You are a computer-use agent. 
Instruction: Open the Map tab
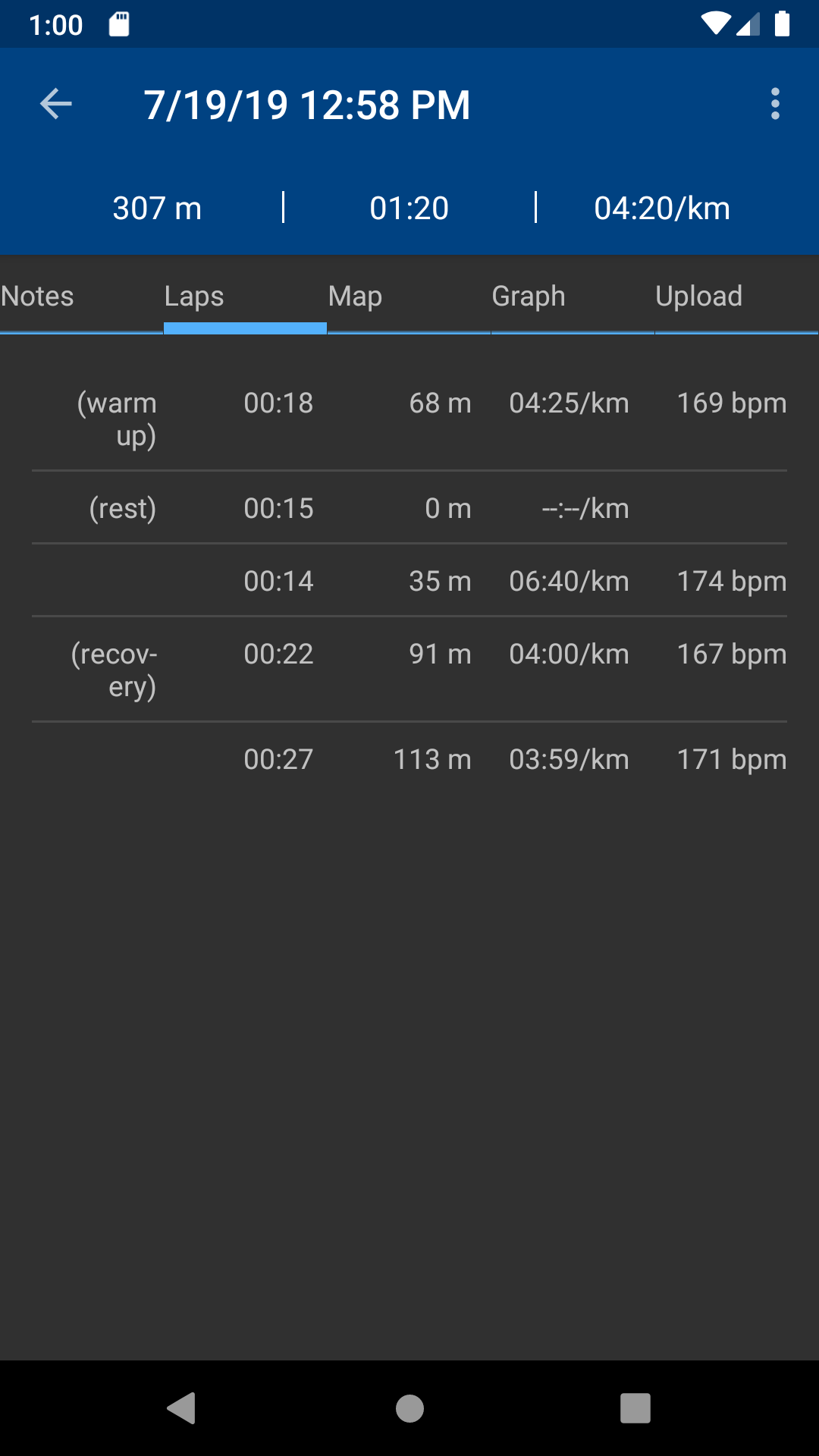pos(355,296)
